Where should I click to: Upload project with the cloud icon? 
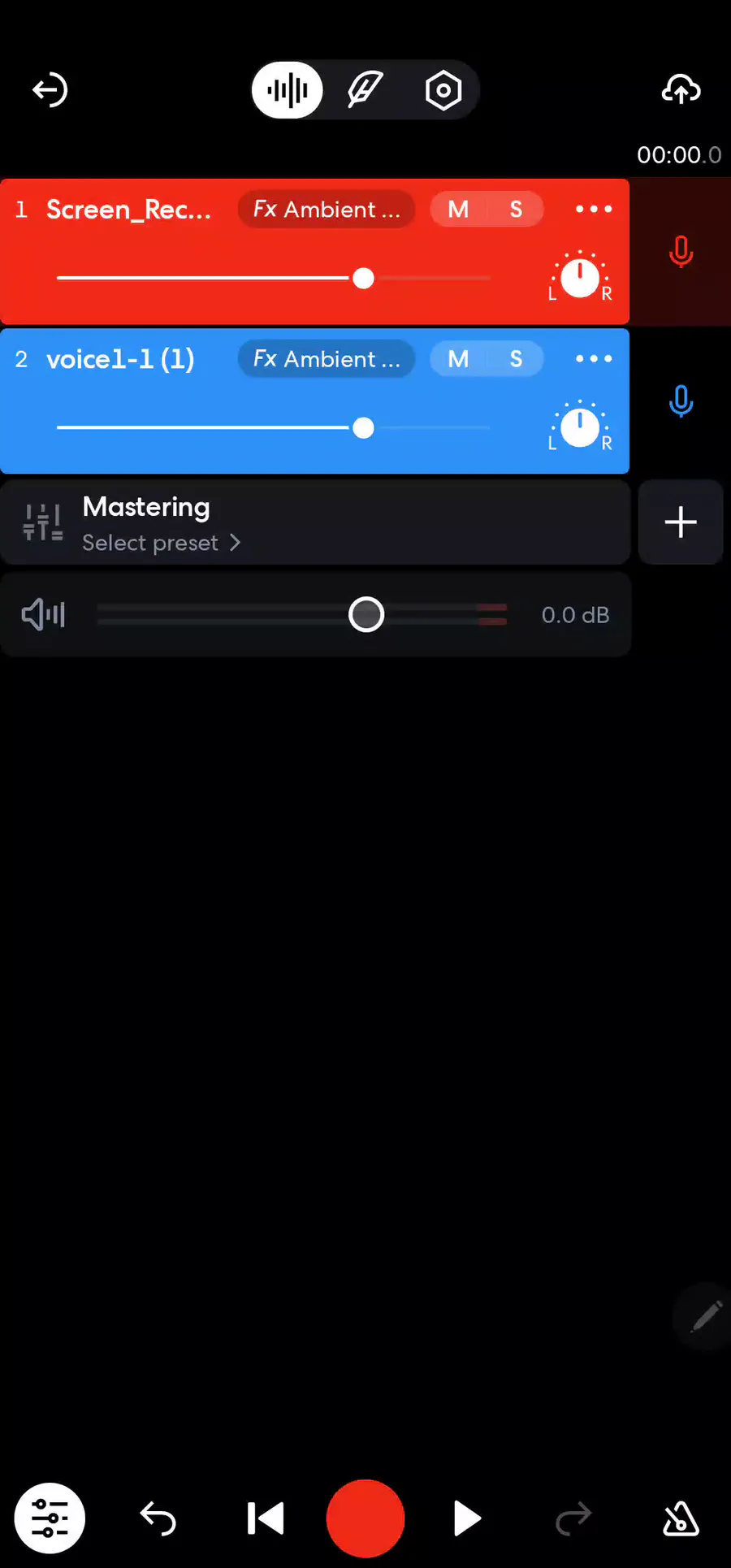(681, 89)
